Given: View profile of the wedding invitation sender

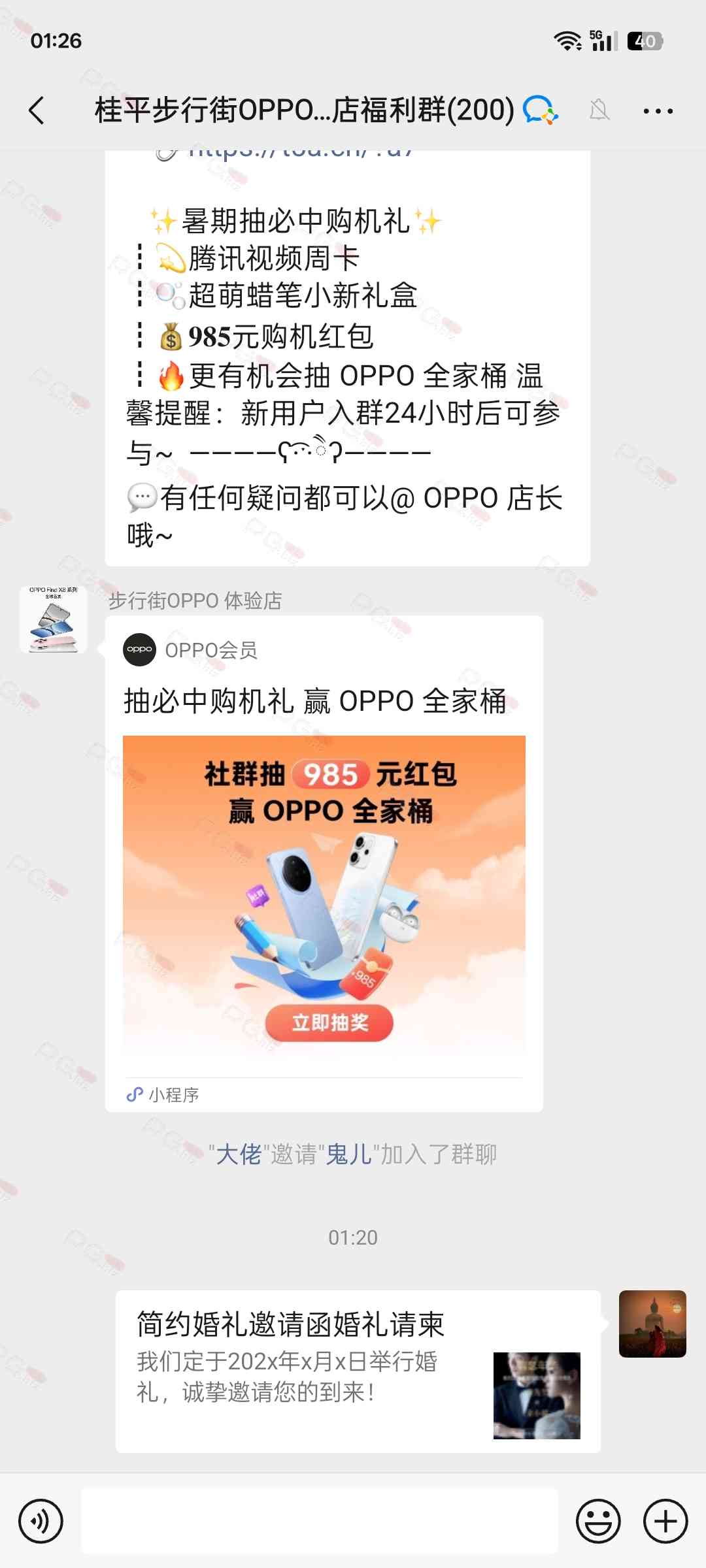Looking at the screenshot, I should click(652, 1324).
